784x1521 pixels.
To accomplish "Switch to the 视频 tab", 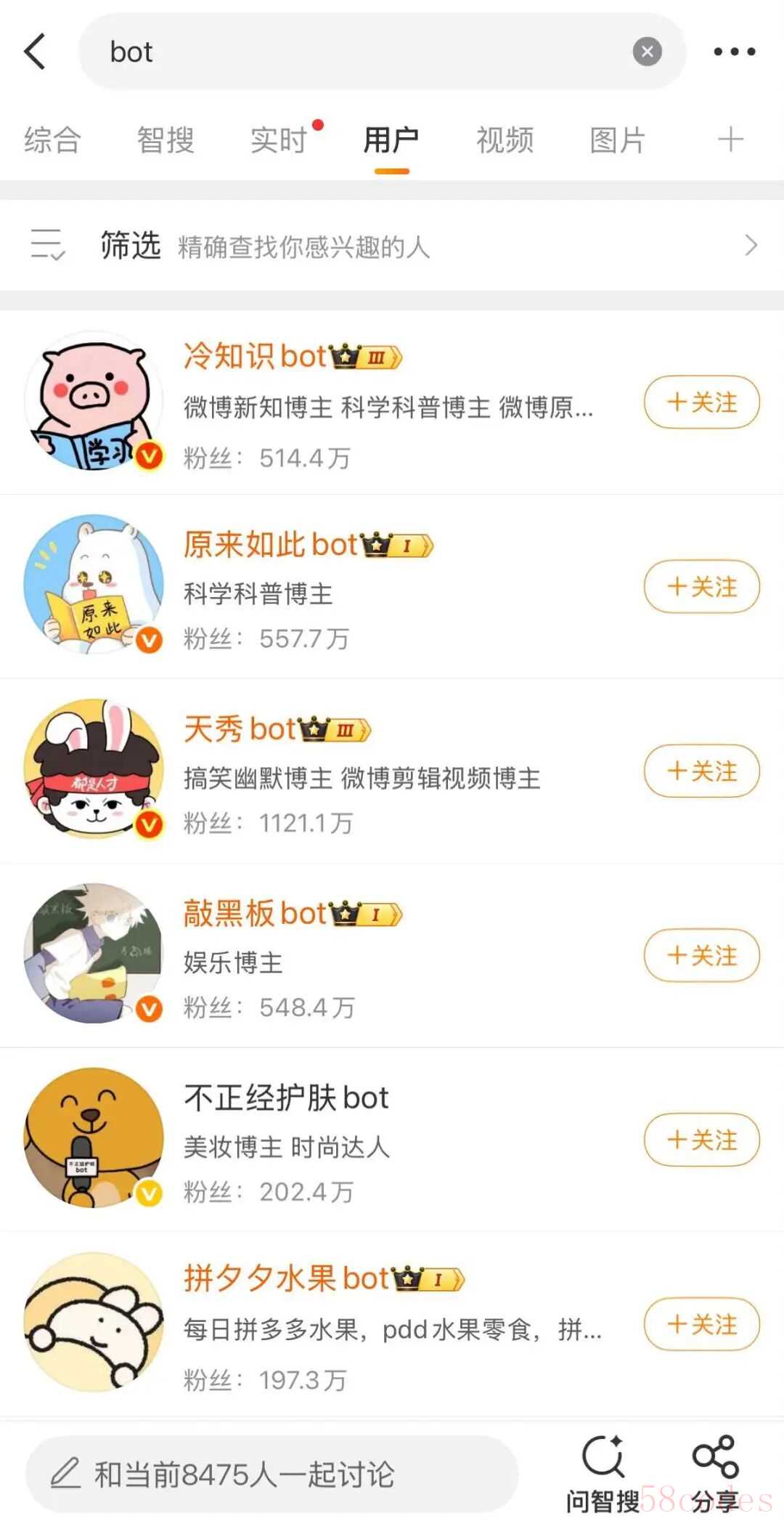I will (x=505, y=140).
